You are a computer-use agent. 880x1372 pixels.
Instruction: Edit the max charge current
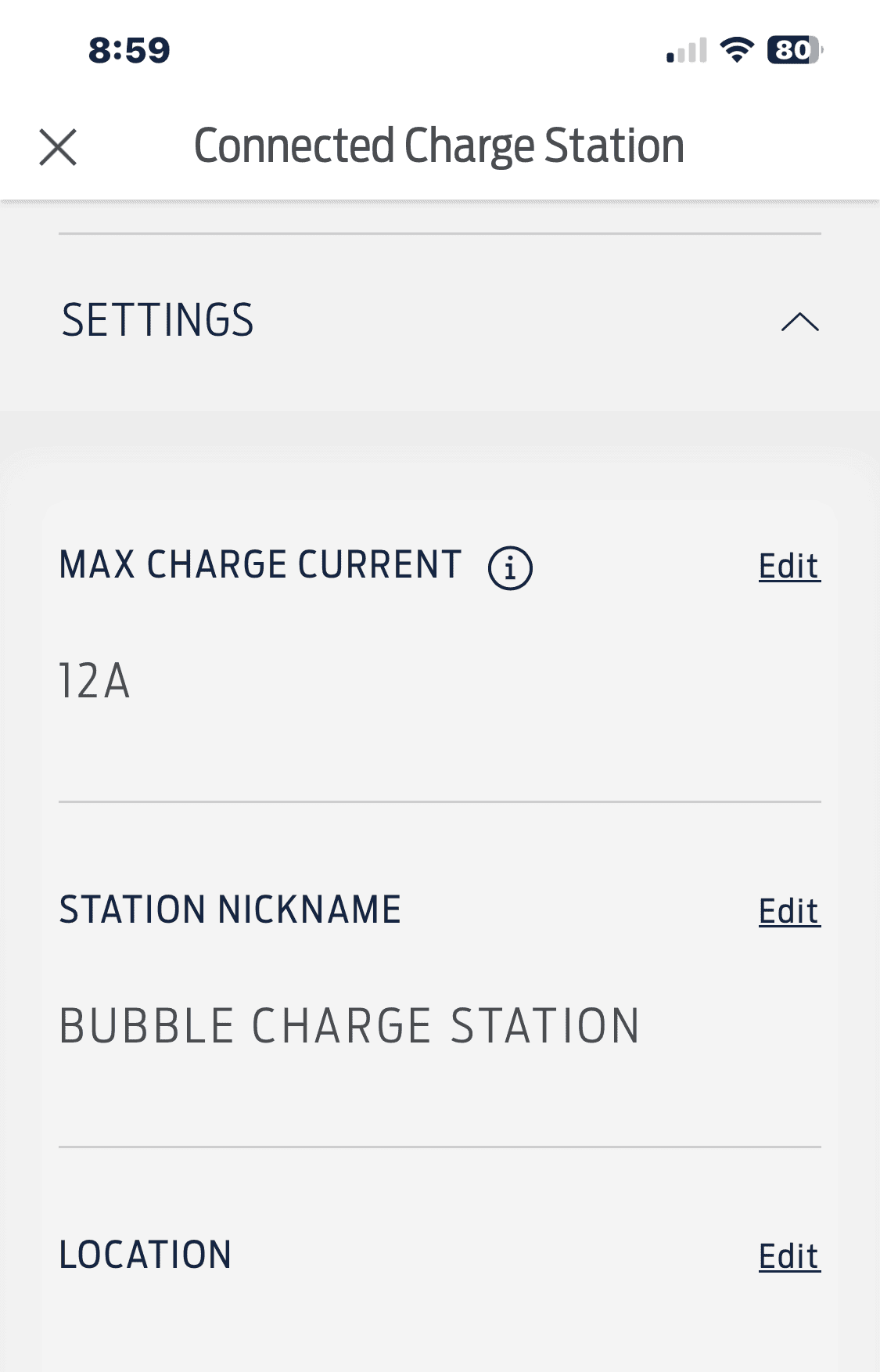click(788, 566)
